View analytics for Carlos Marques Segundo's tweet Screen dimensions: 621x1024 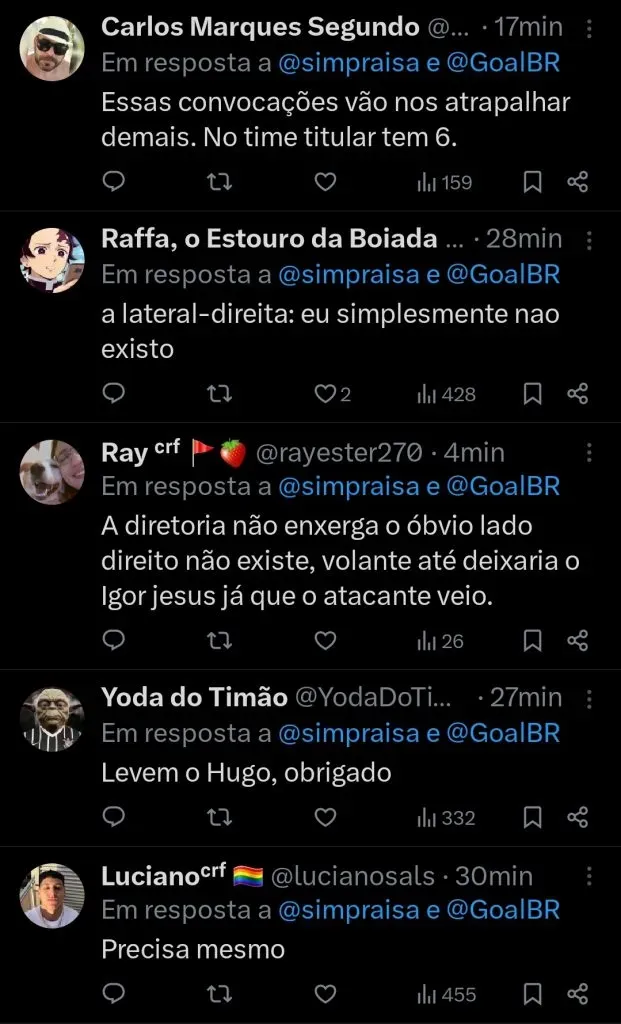click(x=444, y=182)
